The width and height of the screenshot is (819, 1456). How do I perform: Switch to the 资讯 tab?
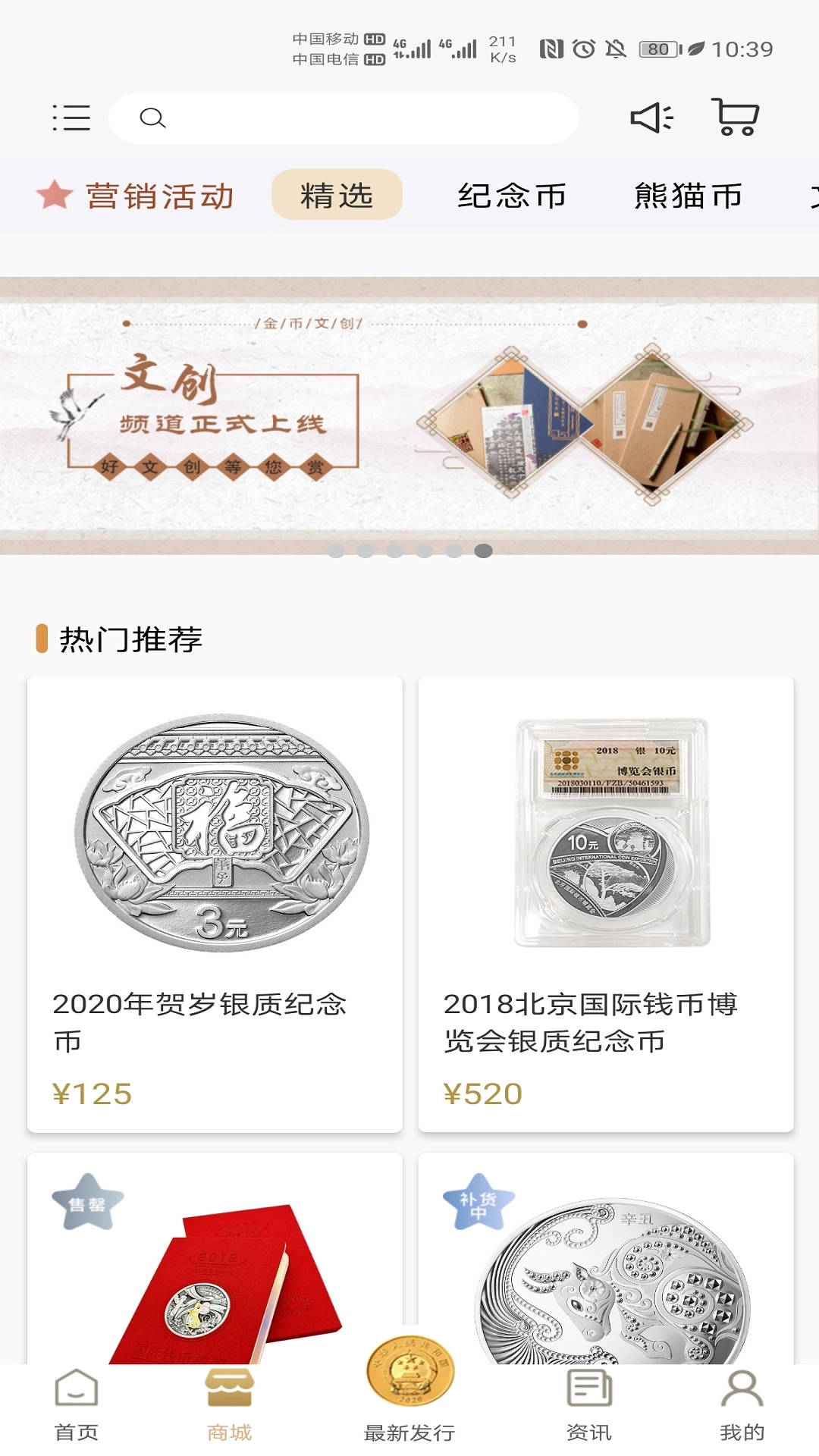(589, 1404)
